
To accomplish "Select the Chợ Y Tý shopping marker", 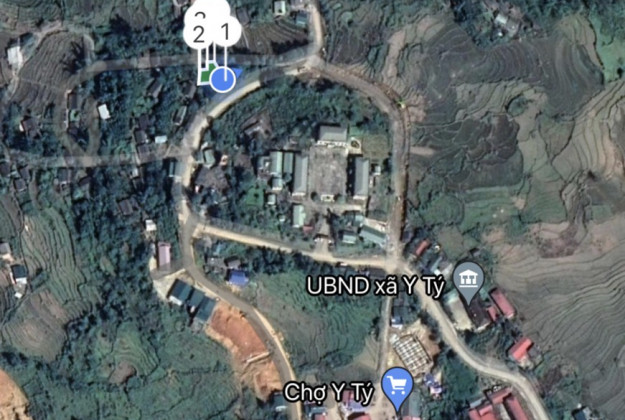I will (x=399, y=383).
